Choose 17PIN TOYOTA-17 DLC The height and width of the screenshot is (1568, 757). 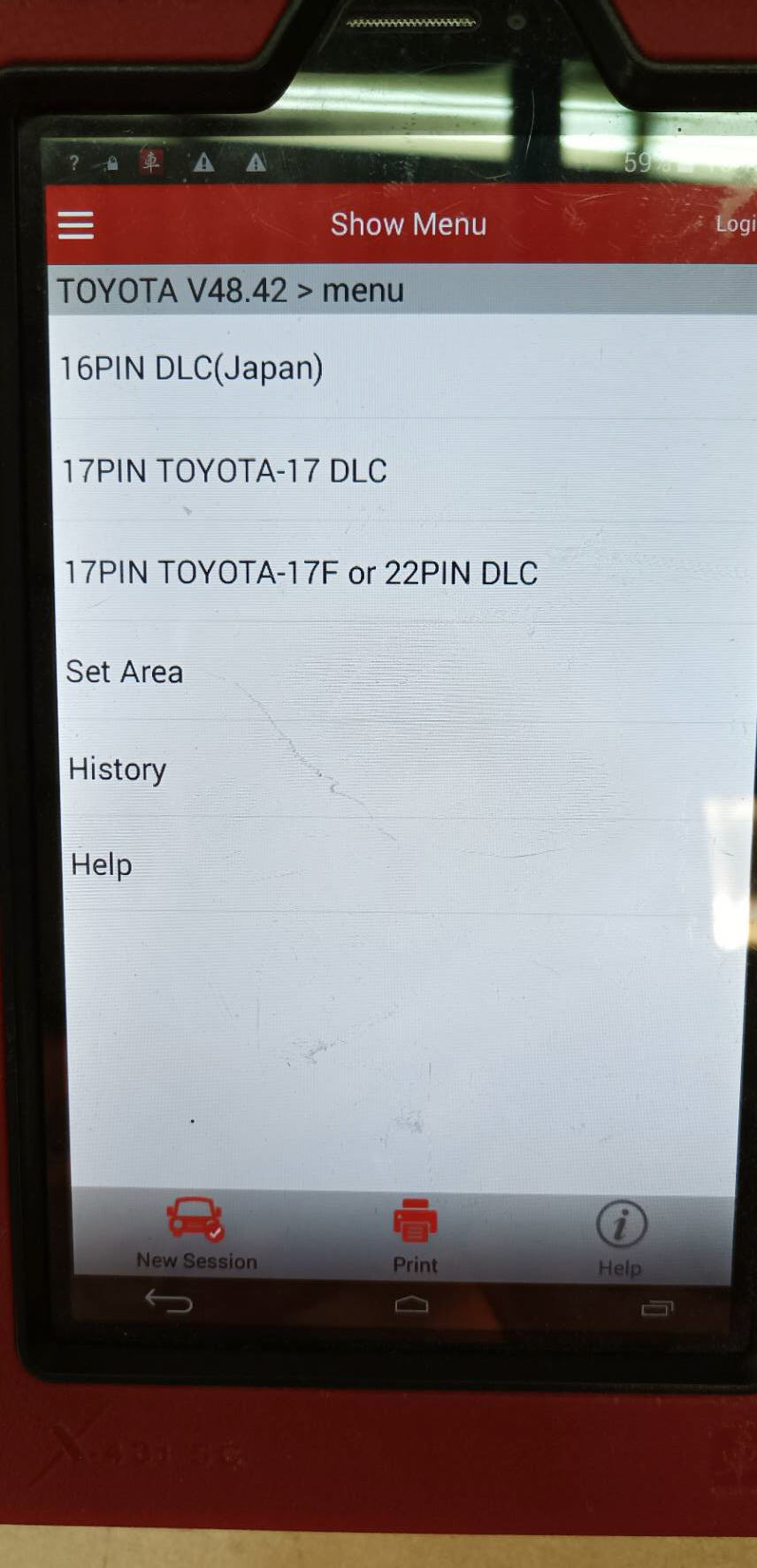pyautogui.click(x=225, y=470)
